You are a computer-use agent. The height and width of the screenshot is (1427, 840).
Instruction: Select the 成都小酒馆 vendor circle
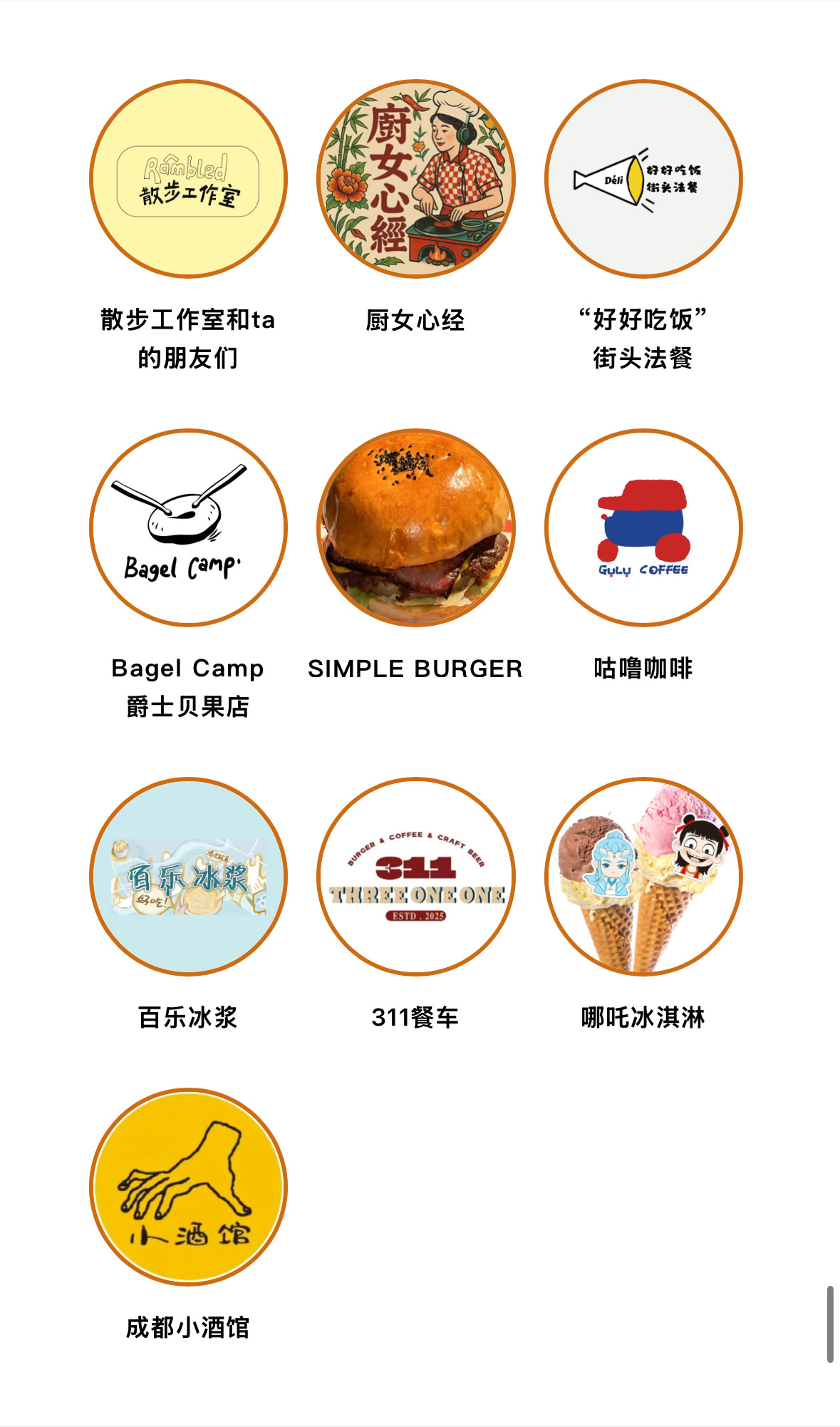[188, 1187]
